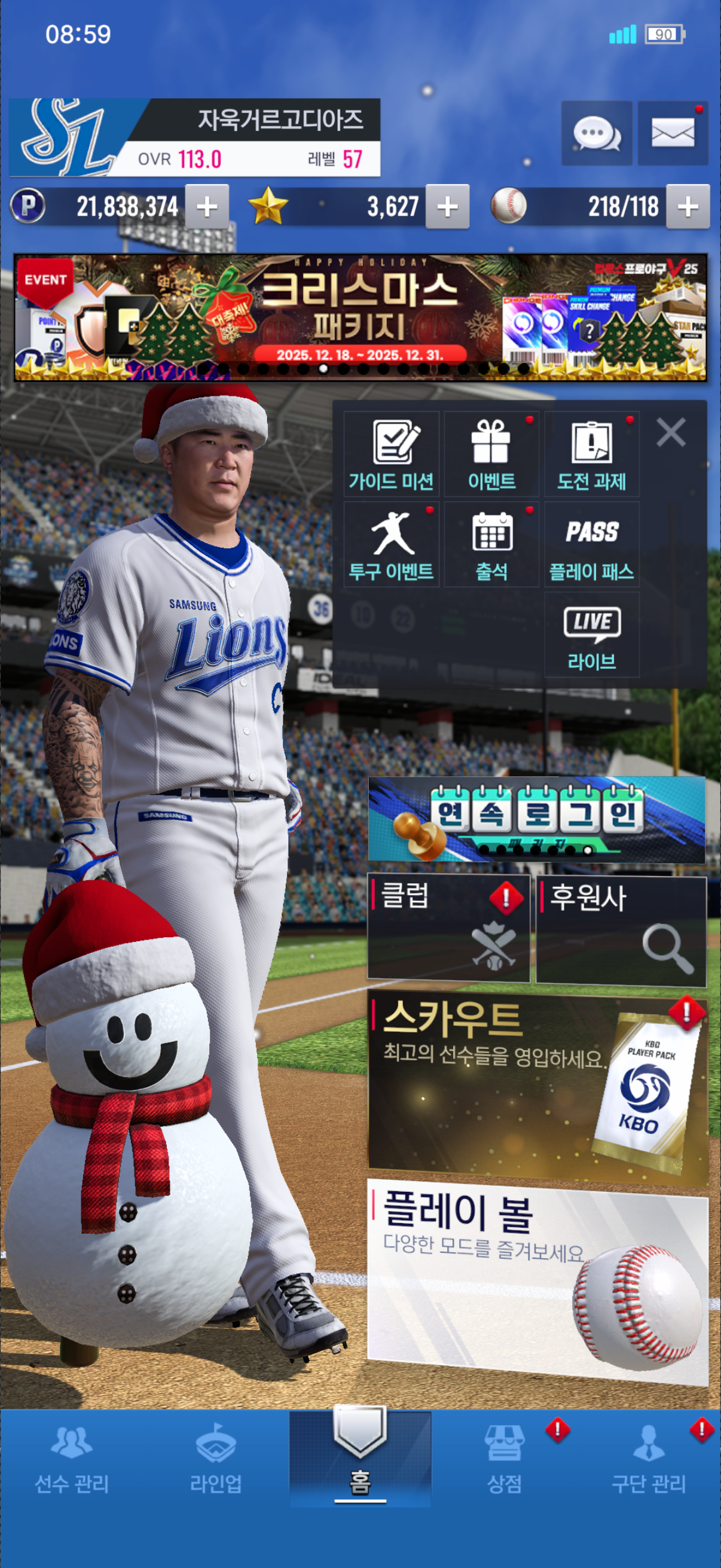Open the mailbox envelope icon

click(x=673, y=133)
